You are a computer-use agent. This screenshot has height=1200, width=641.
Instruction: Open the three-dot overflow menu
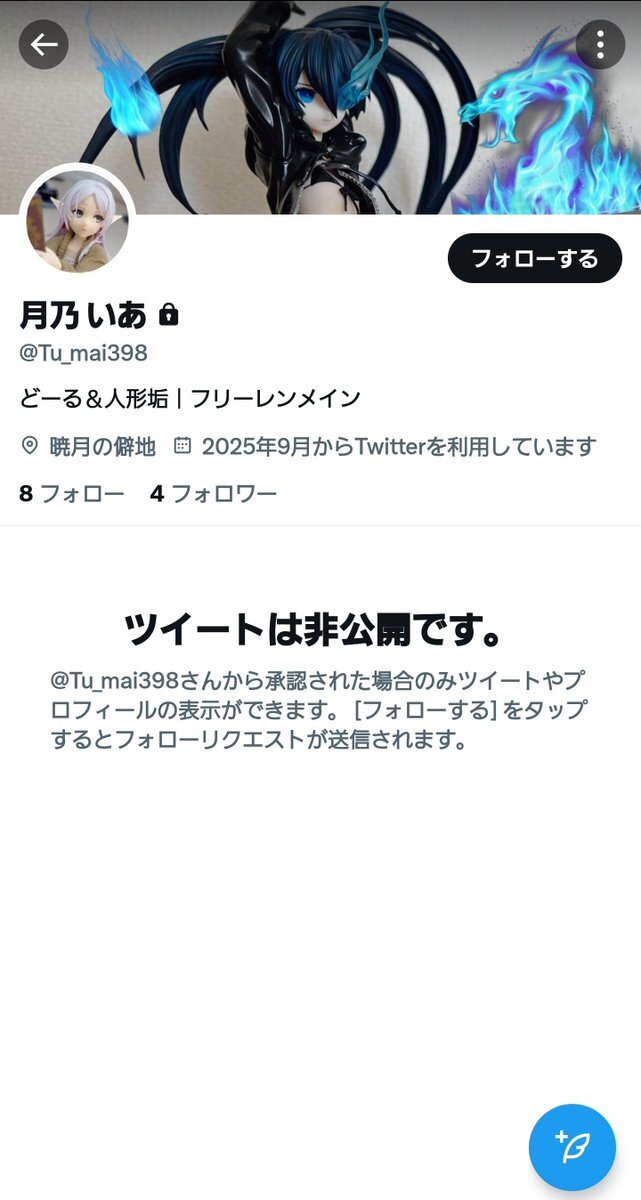click(600, 45)
